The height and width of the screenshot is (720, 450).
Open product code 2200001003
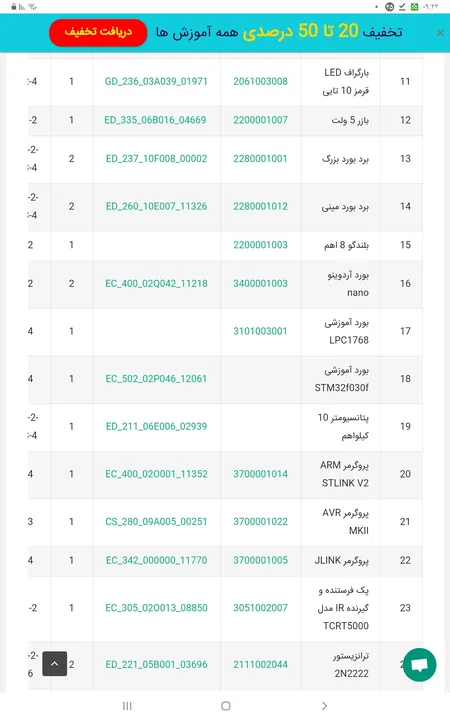[260, 245]
